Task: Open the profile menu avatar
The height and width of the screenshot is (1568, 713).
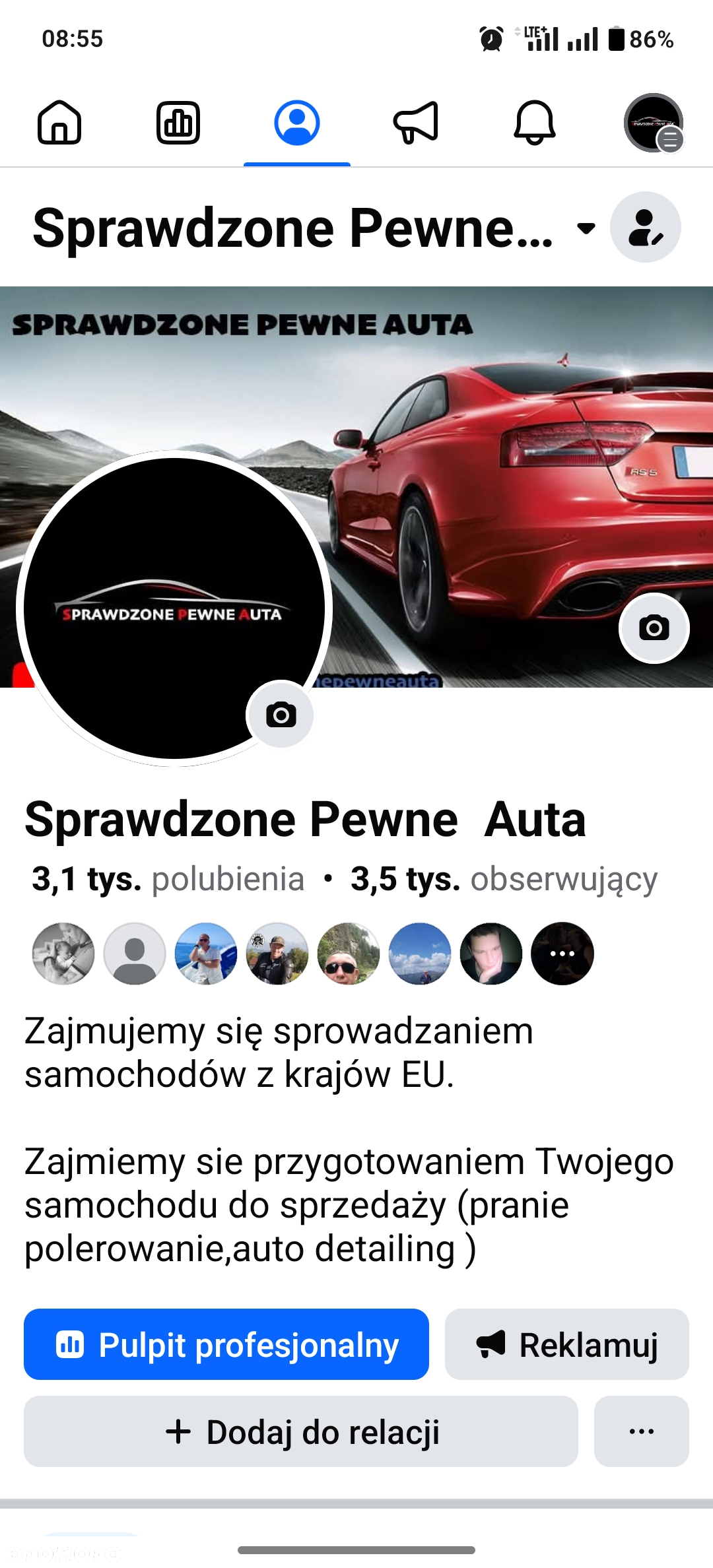Action: (653, 123)
